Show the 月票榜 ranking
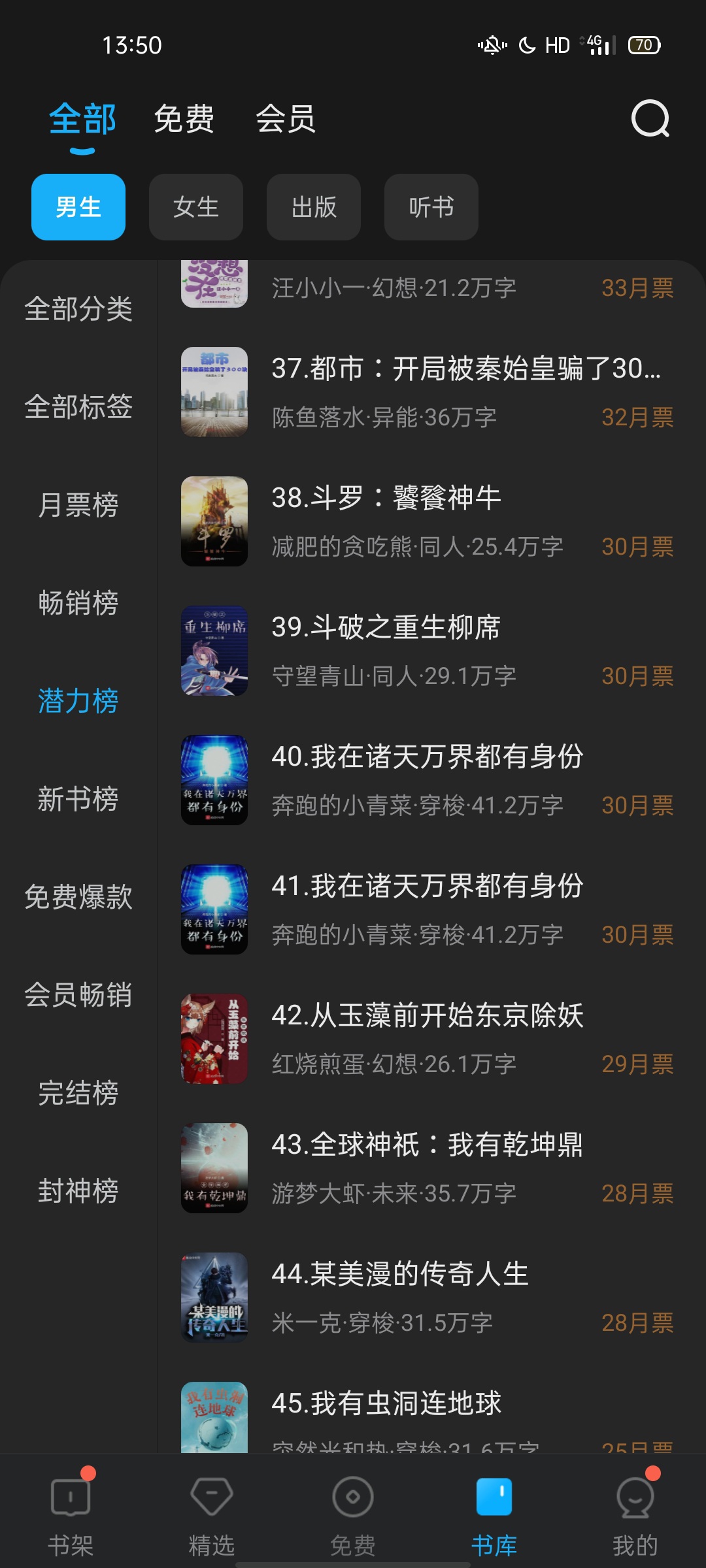 point(78,505)
